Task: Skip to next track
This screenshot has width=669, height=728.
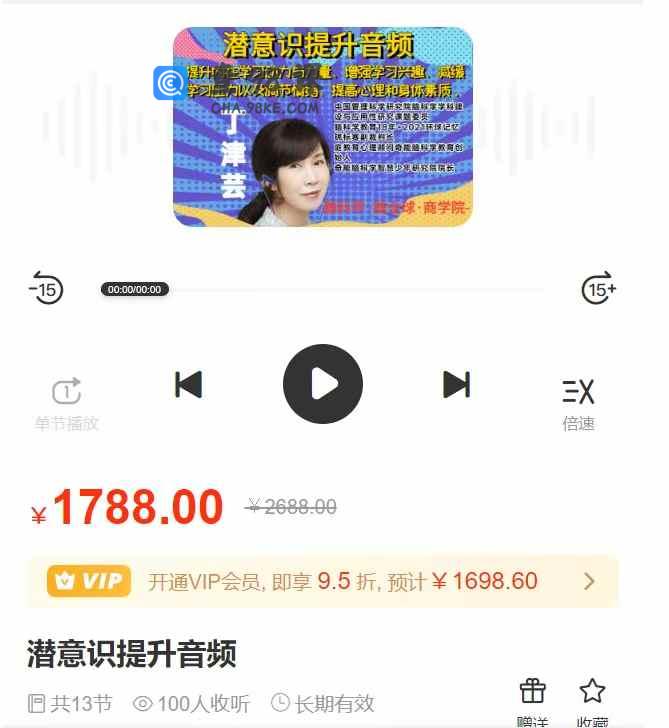Action: click(456, 384)
